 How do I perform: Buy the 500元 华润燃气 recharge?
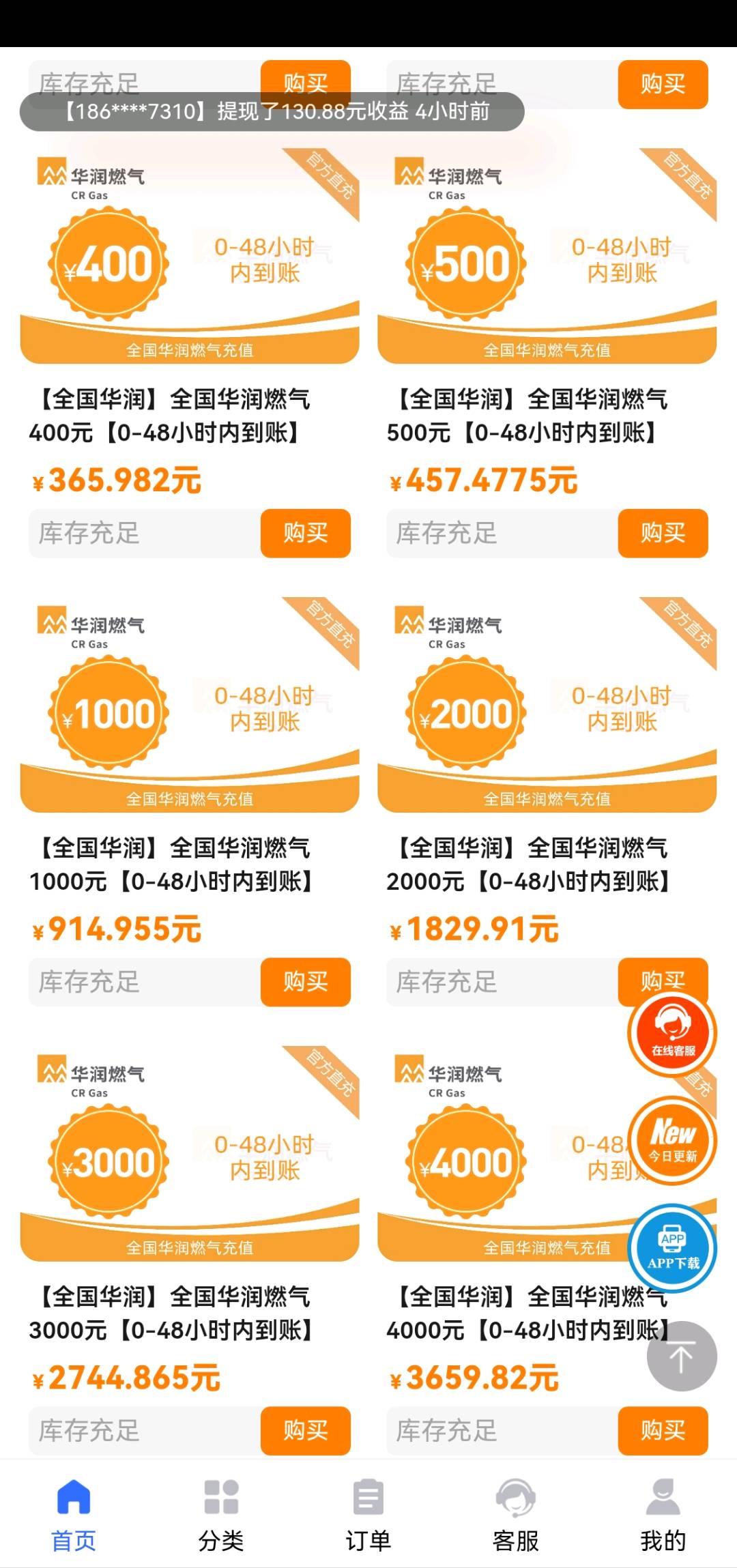coord(663,533)
